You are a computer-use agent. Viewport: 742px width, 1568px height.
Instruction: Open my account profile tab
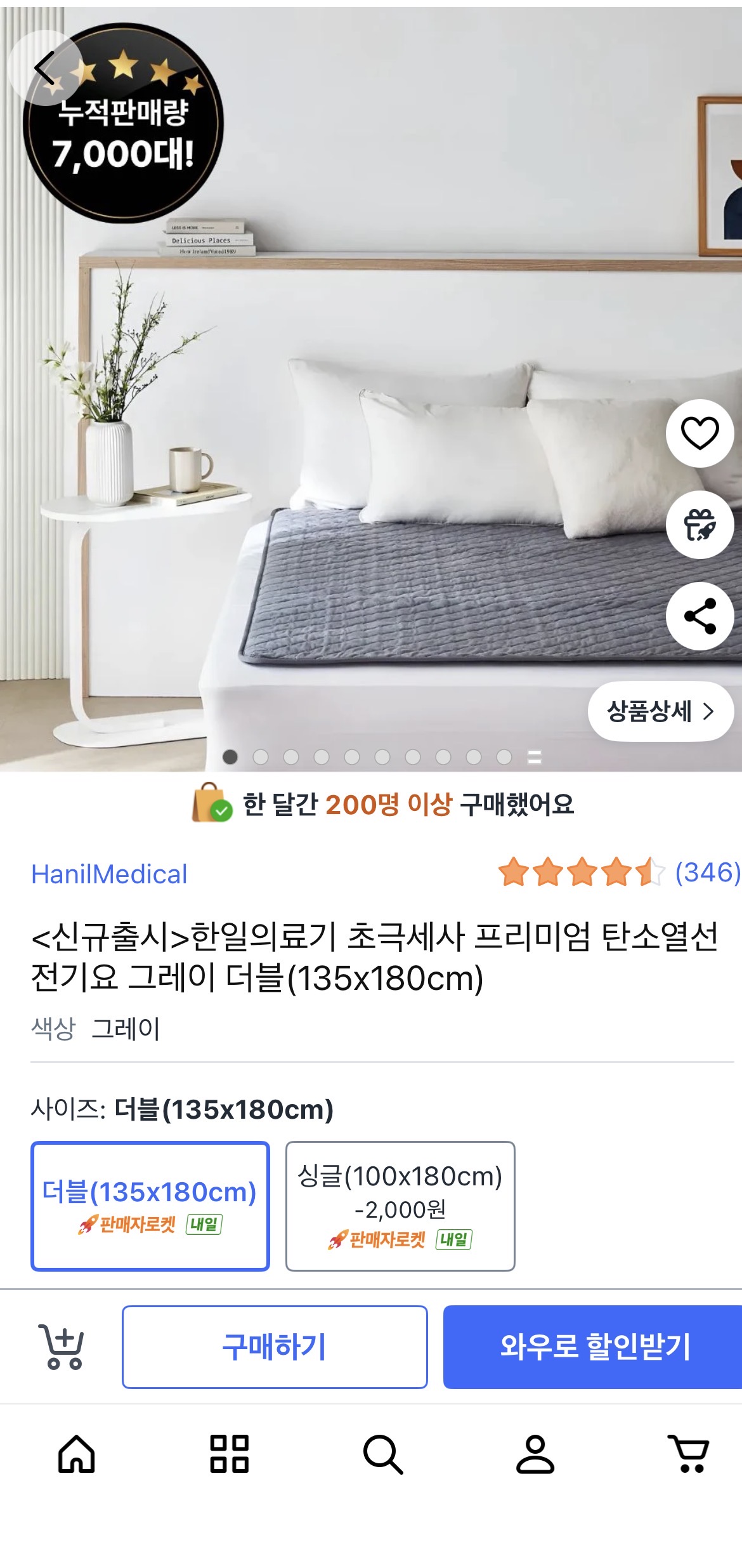pos(535,1454)
